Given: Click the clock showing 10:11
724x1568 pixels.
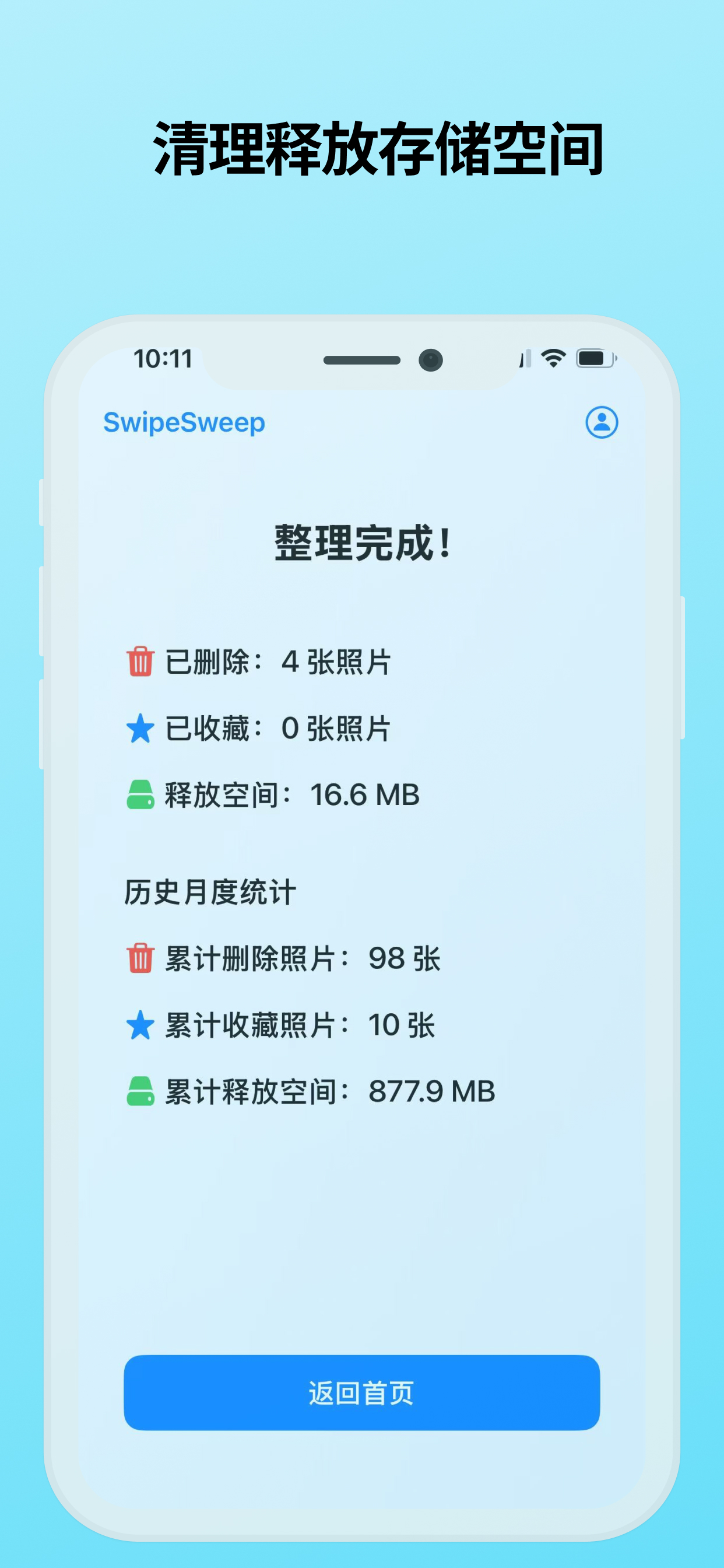Looking at the screenshot, I should click(x=163, y=359).
